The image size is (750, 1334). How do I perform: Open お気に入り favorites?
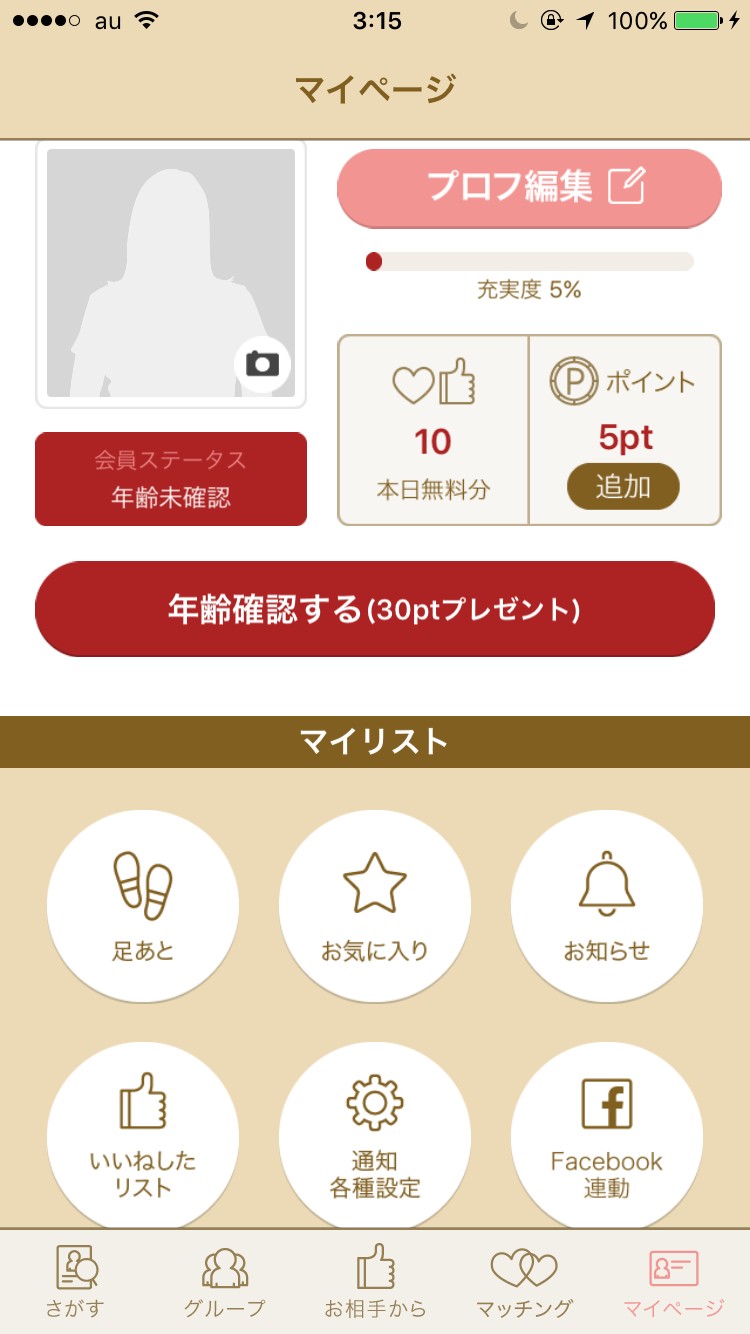(x=375, y=906)
